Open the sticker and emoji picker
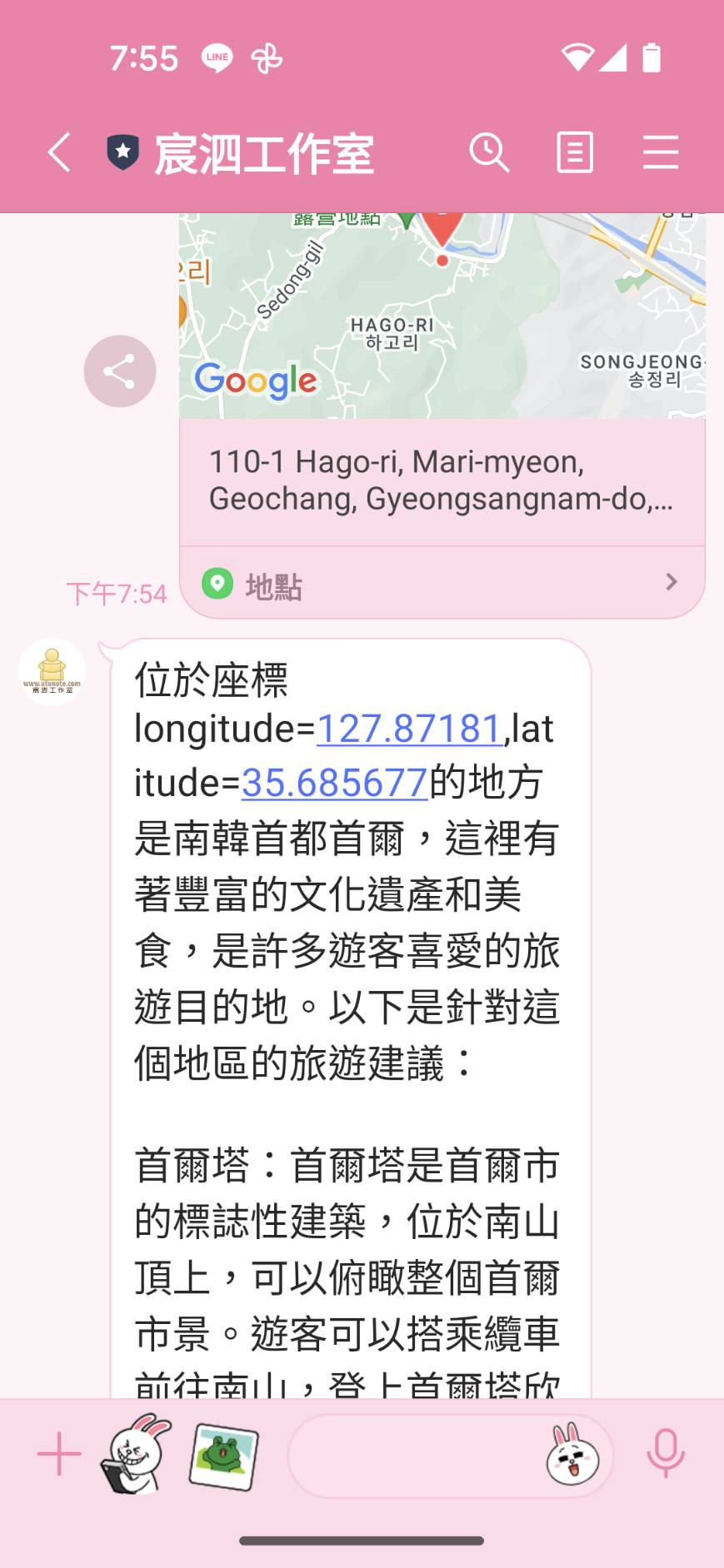The image size is (724, 1568). [x=572, y=1456]
